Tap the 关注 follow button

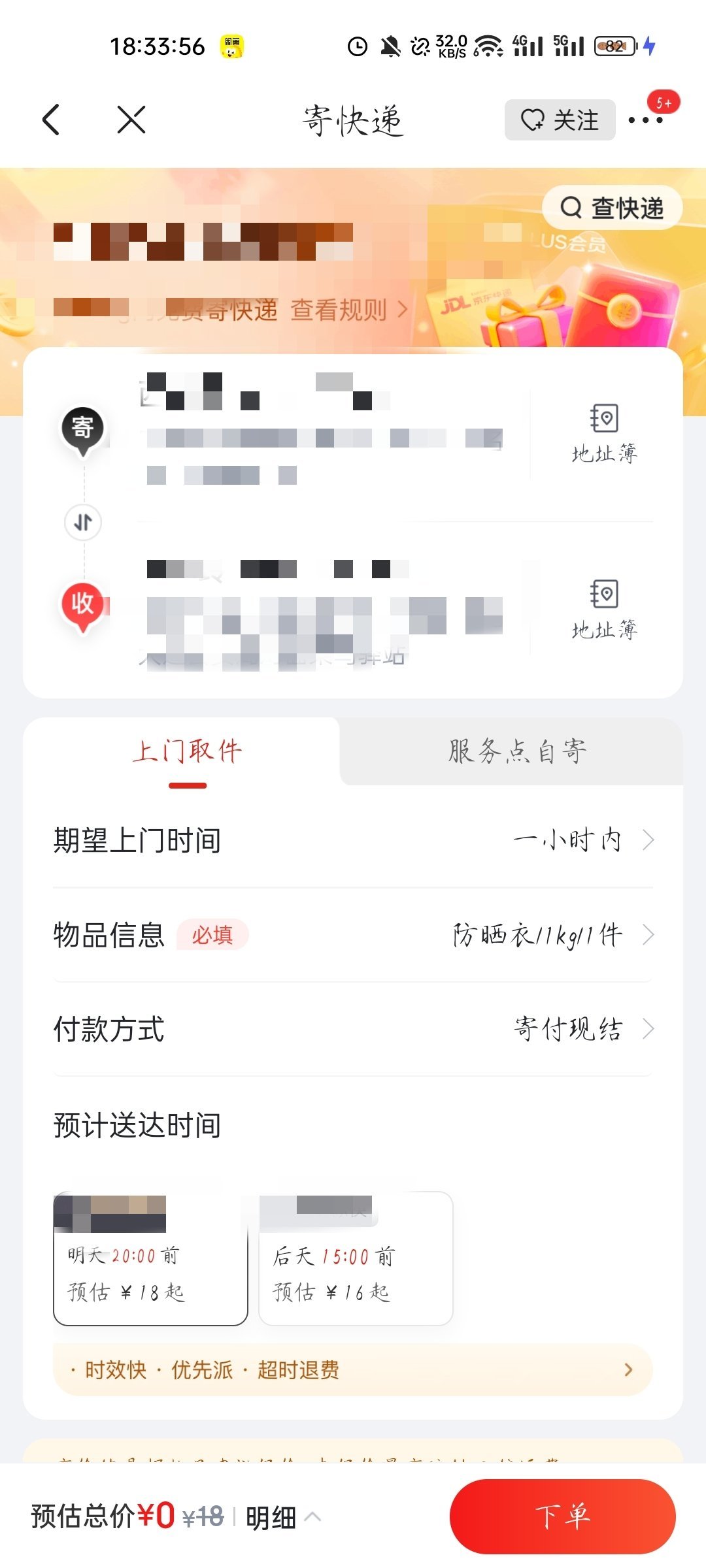tap(560, 120)
